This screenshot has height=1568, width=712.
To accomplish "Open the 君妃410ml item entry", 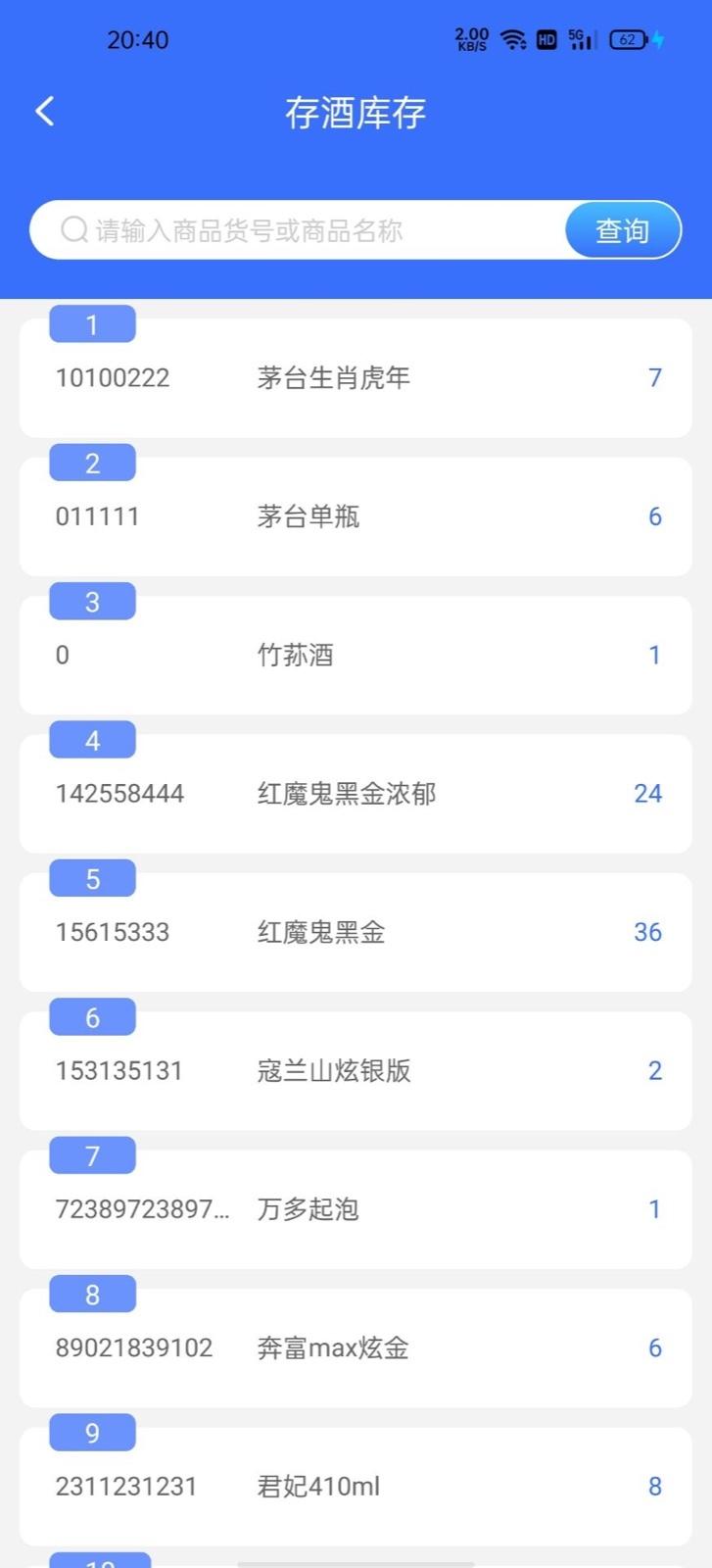I will pos(356,1486).
